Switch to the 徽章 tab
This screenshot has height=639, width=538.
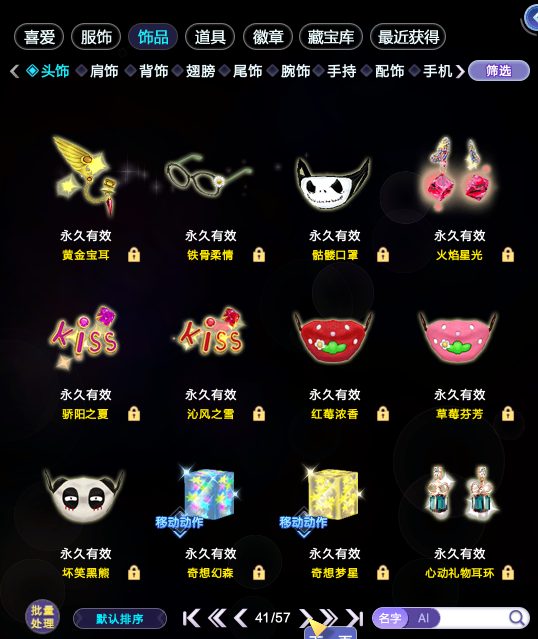[268, 37]
